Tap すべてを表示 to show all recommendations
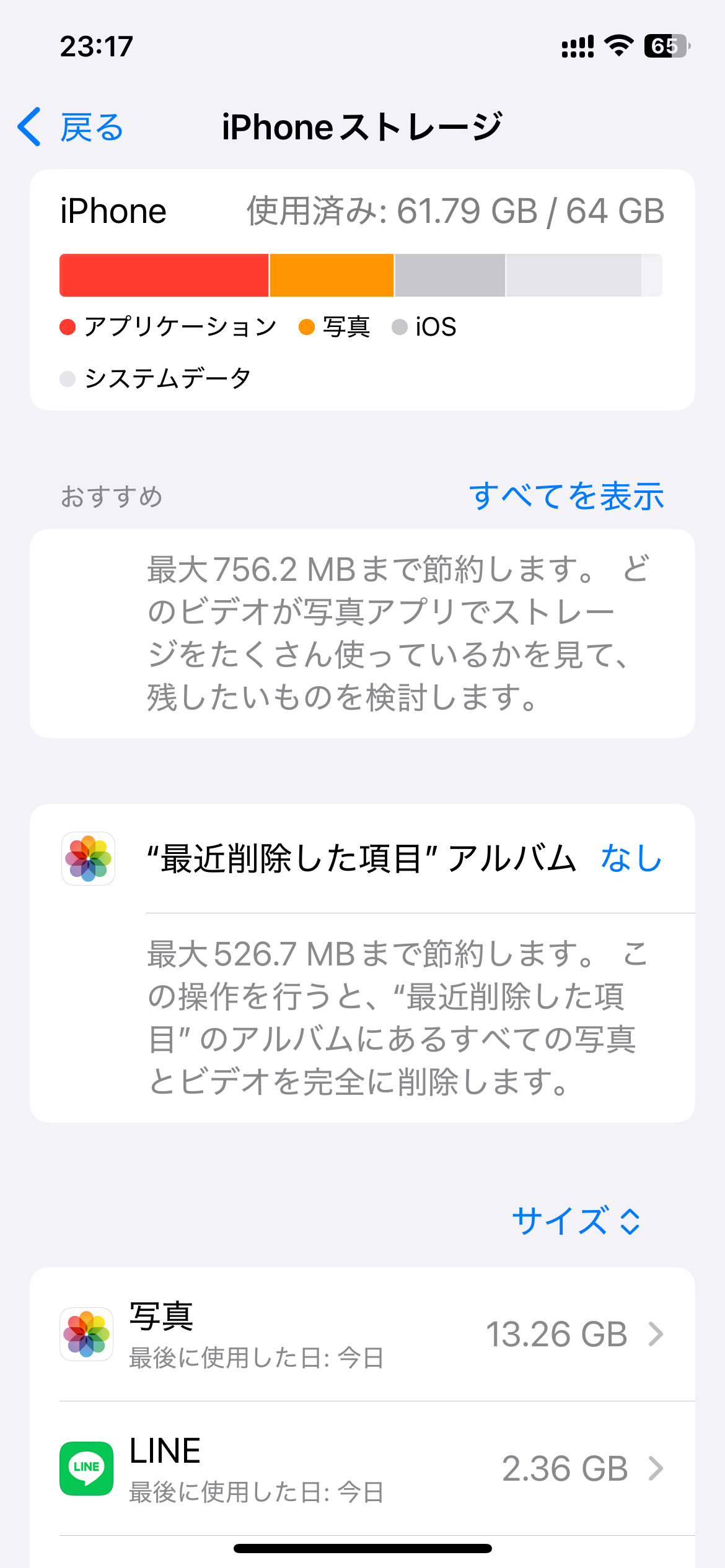Screen dimensions: 725x1568 [x=566, y=496]
